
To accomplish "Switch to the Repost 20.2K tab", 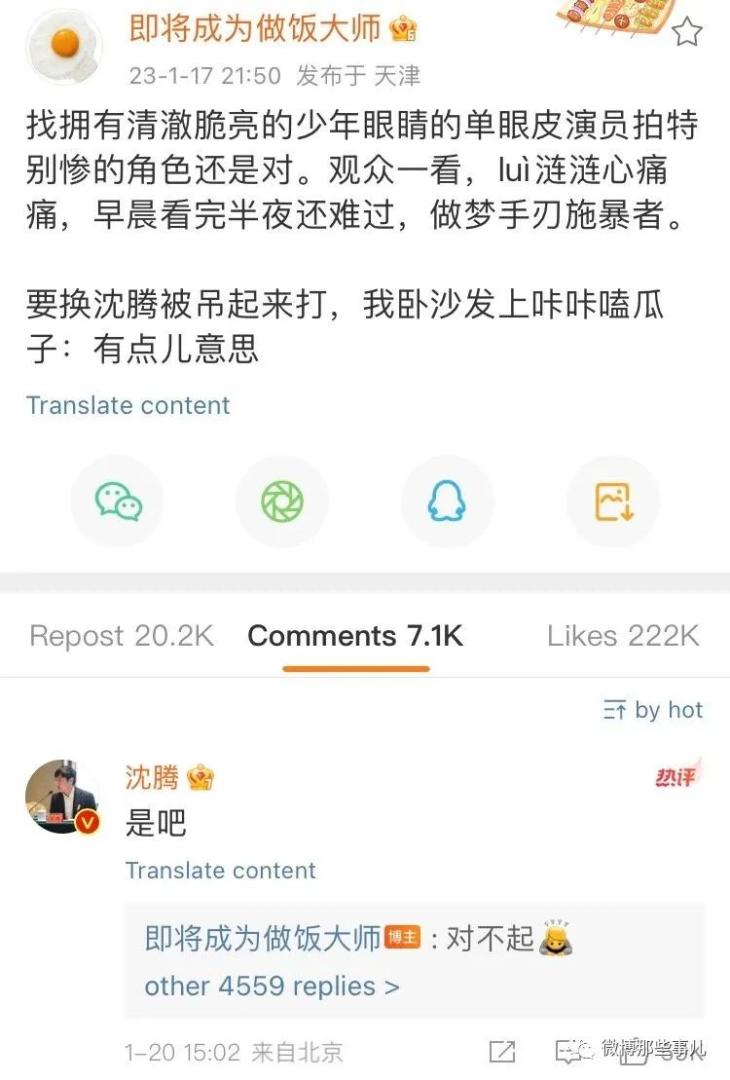I will pyautogui.click(x=121, y=636).
